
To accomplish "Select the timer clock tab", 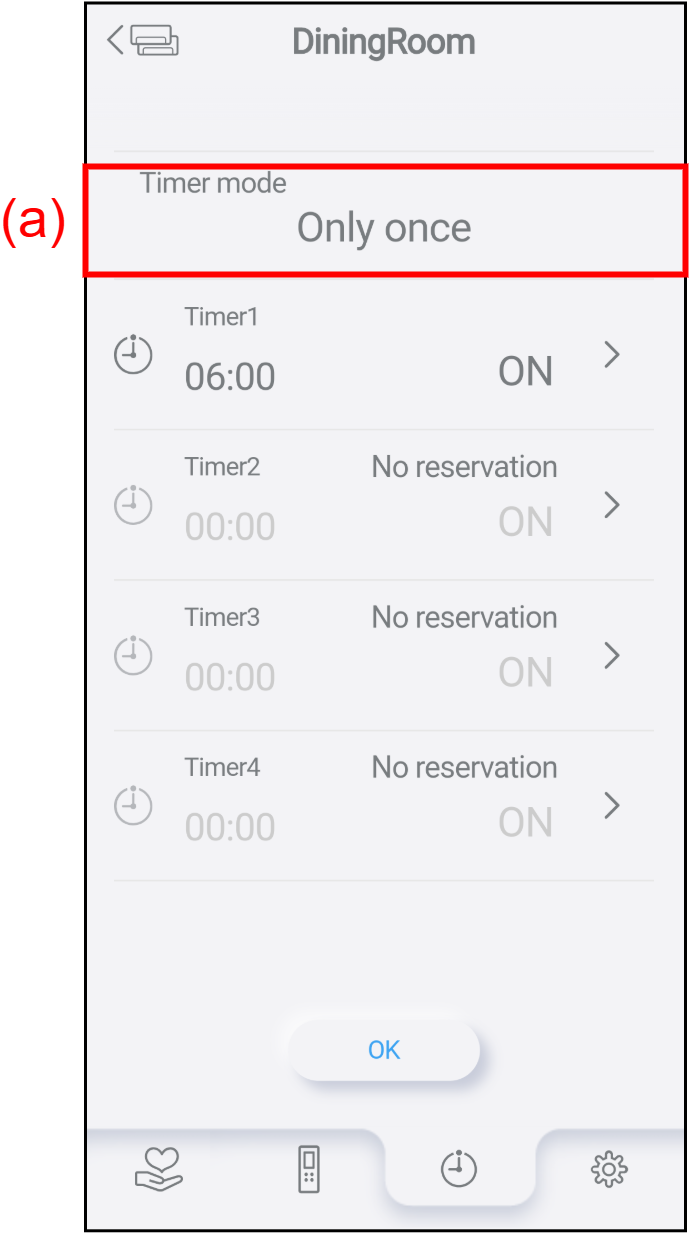I will [459, 1168].
